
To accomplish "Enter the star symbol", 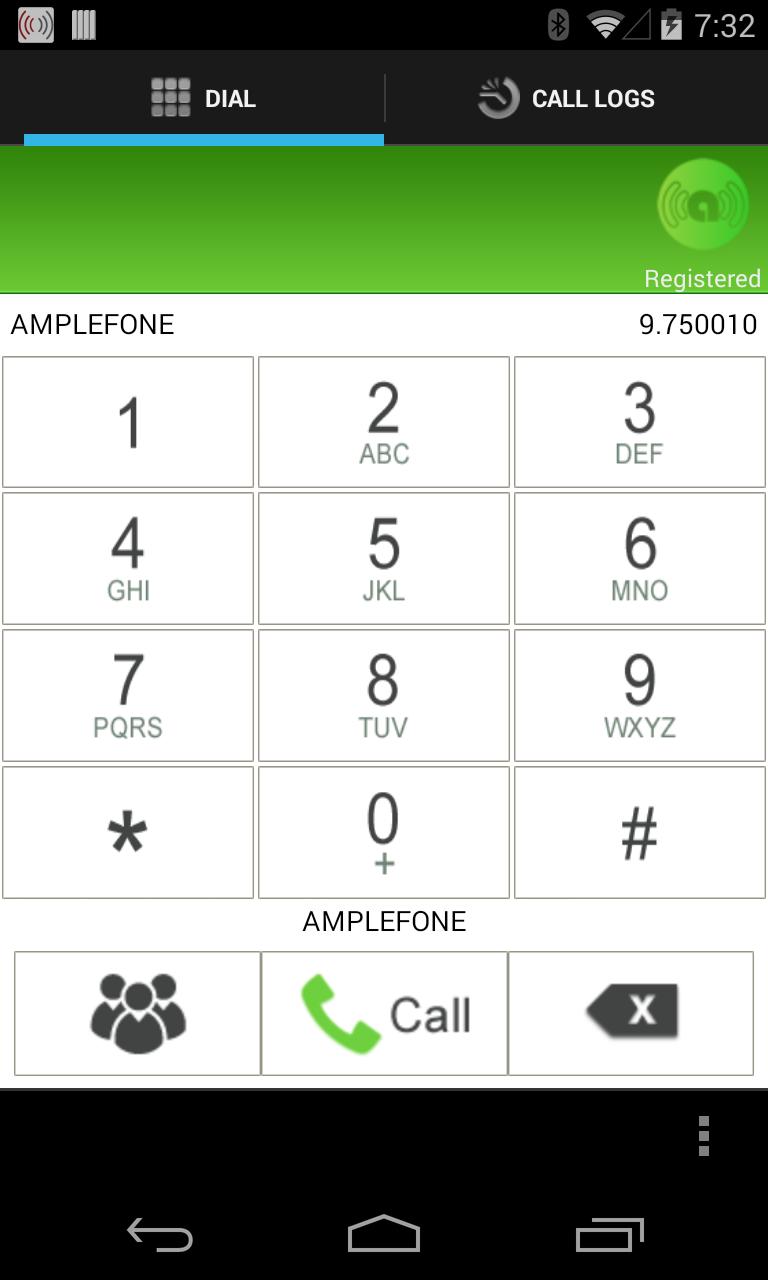I will click(128, 832).
